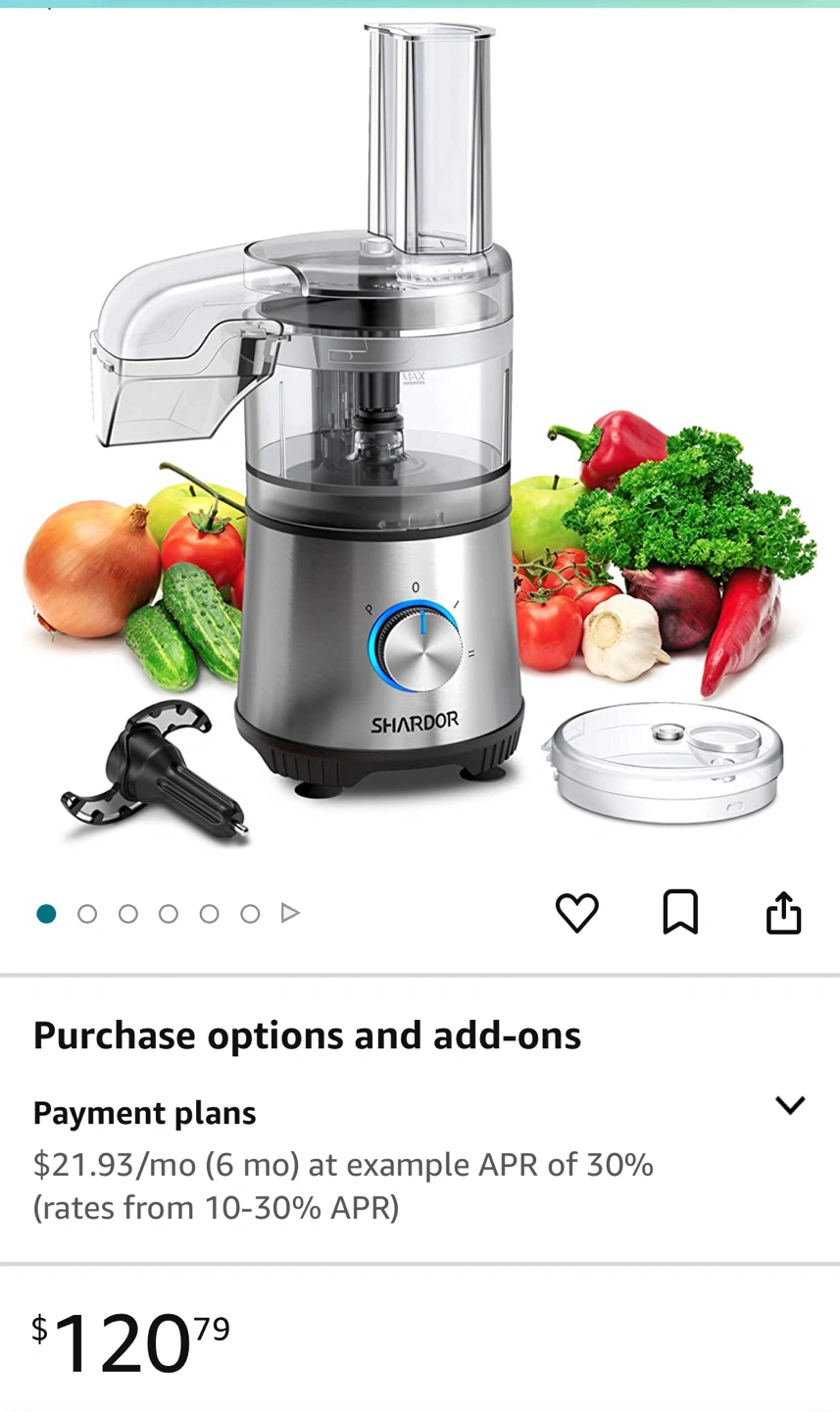Go to the product video indicator
Screen dimensions: 840x1412
290,914
